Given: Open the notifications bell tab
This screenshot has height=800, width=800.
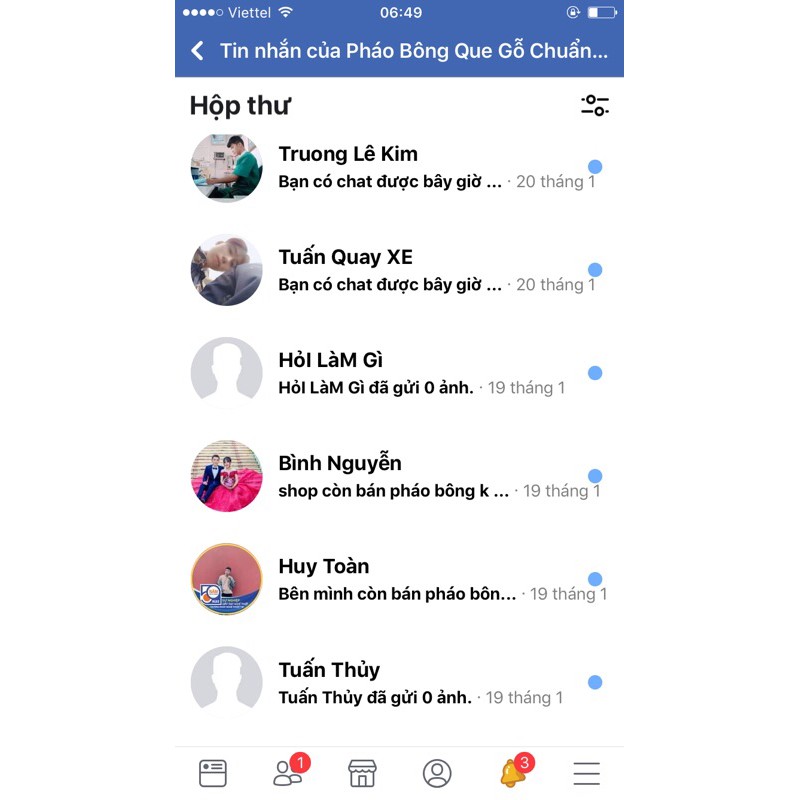Looking at the screenshot, I should (x=513, y=771).
